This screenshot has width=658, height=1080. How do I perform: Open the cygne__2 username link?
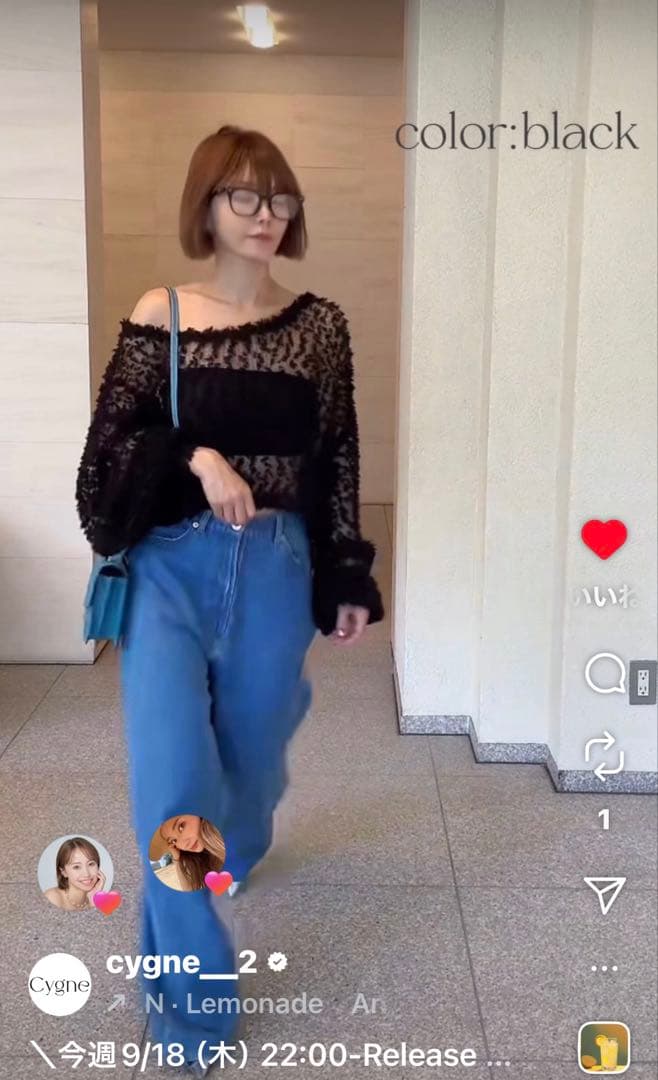tap(181, 963)
